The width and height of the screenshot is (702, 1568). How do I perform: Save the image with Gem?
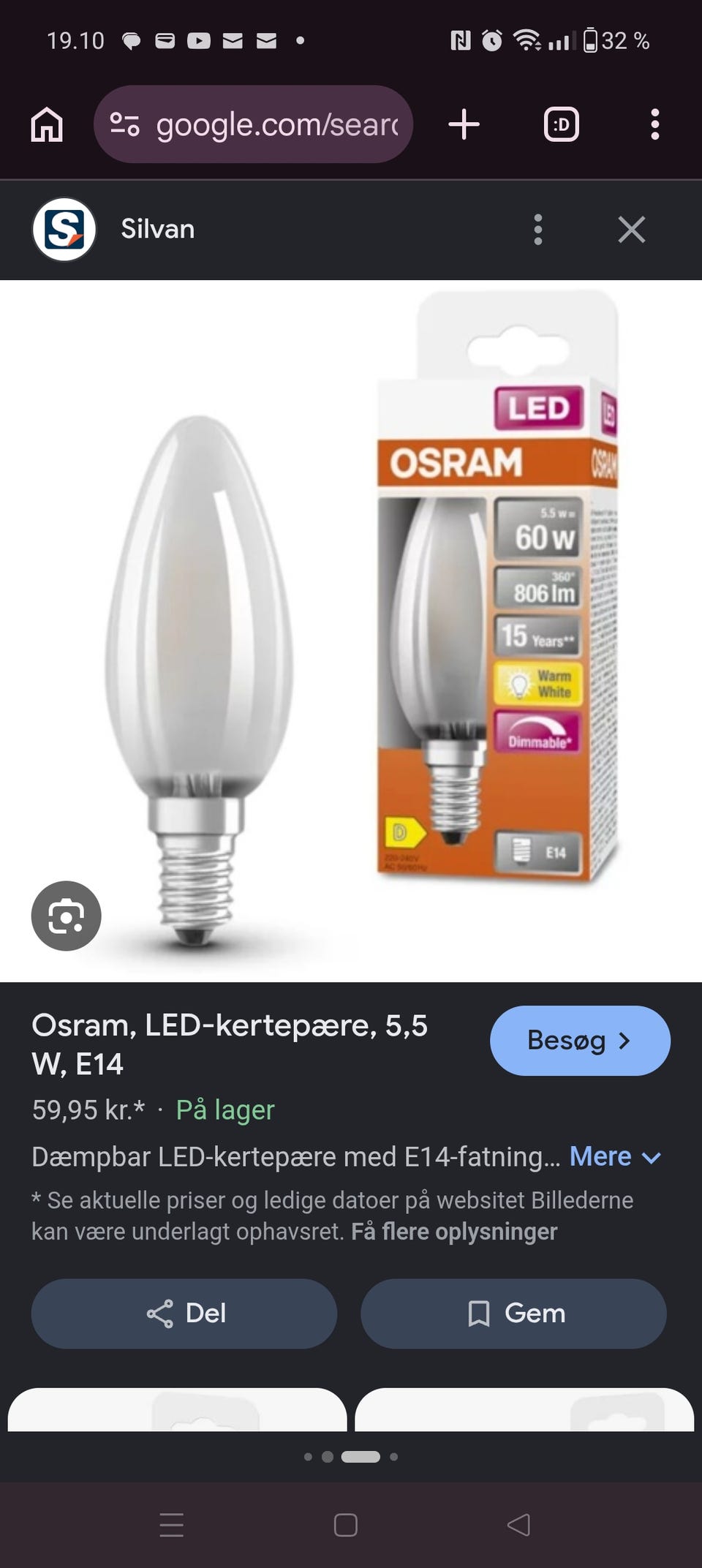[x=513, y=1313]
